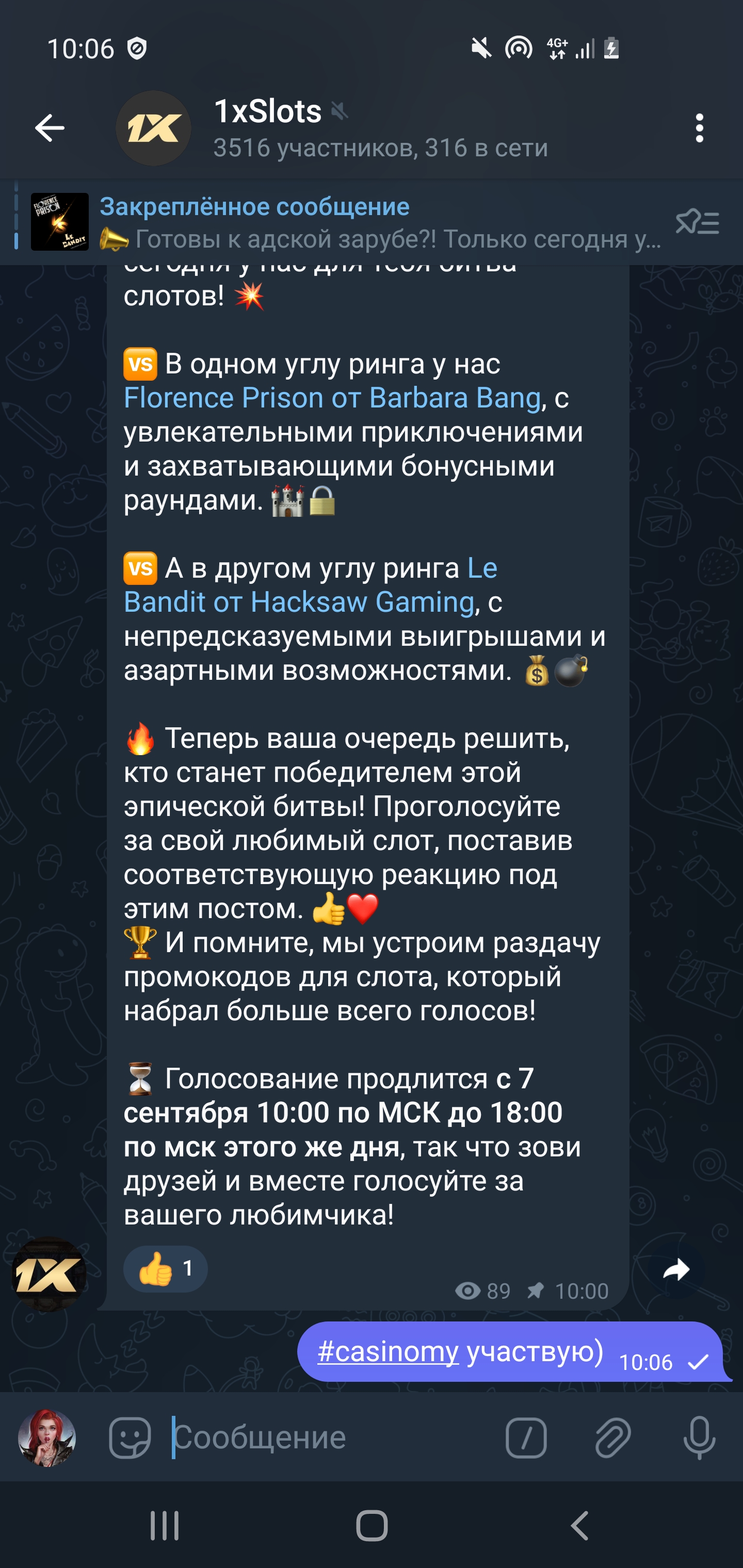Screen dimensions: 743x1568
Task: Open the system recent apps
Action: point(165,1526)
